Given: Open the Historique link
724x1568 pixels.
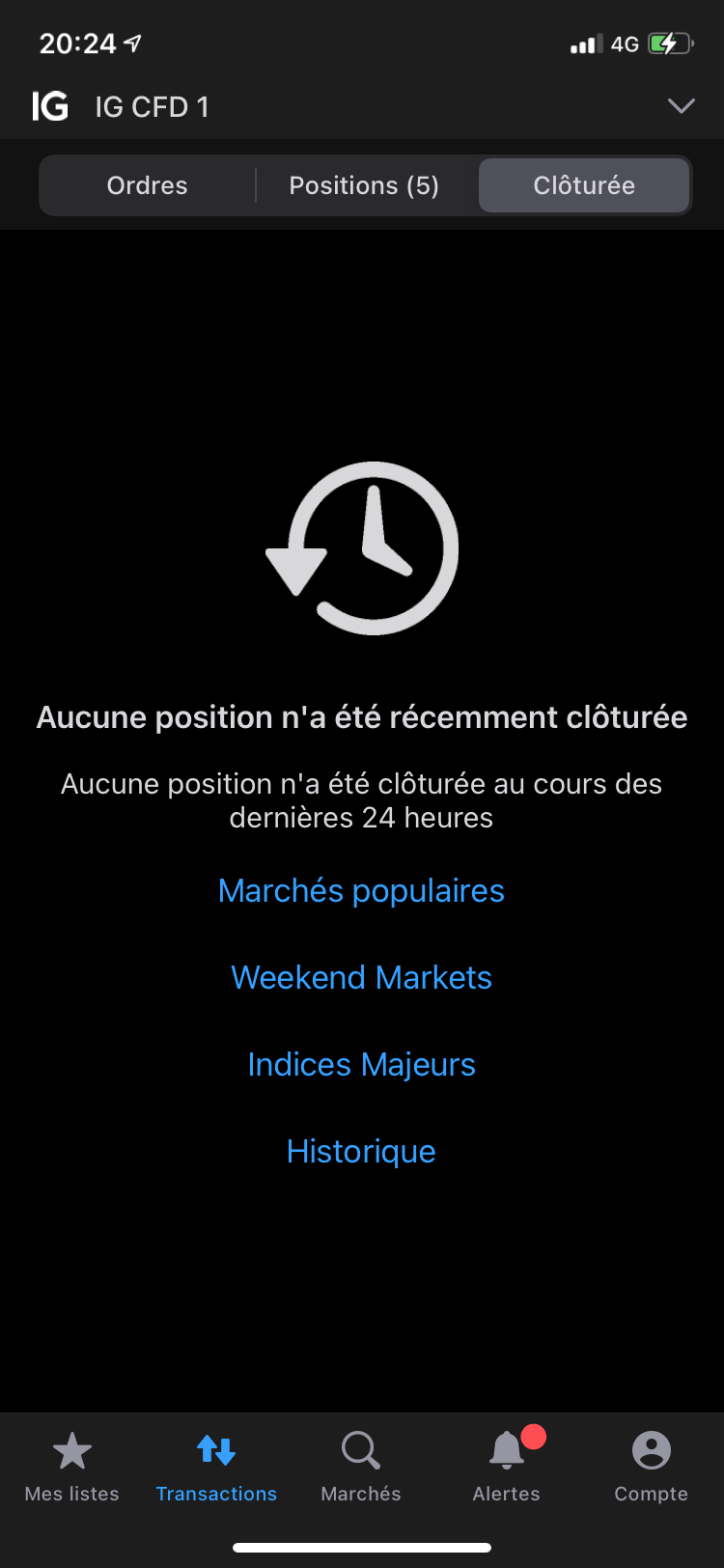Looking at the screenshot, I should point(361,1151).
